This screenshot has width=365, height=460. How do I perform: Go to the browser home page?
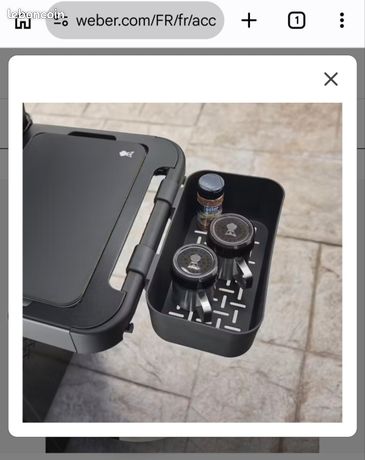[23, 22]
